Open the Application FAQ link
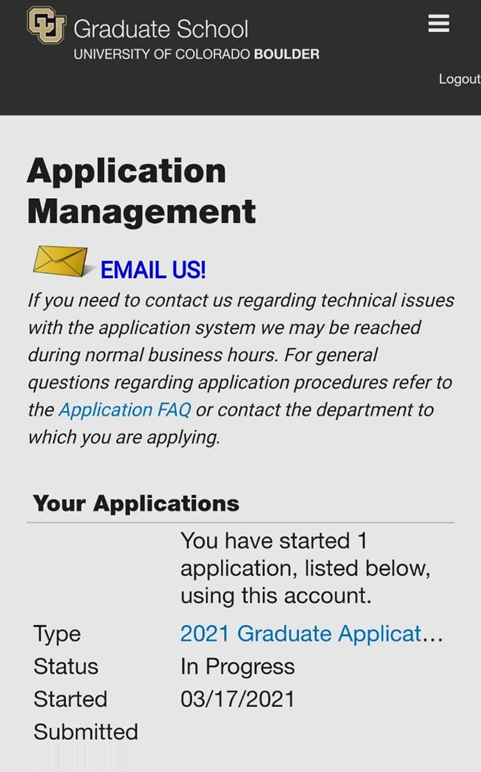481x772 pixels. pyautogui.click(x=125, y=410)
